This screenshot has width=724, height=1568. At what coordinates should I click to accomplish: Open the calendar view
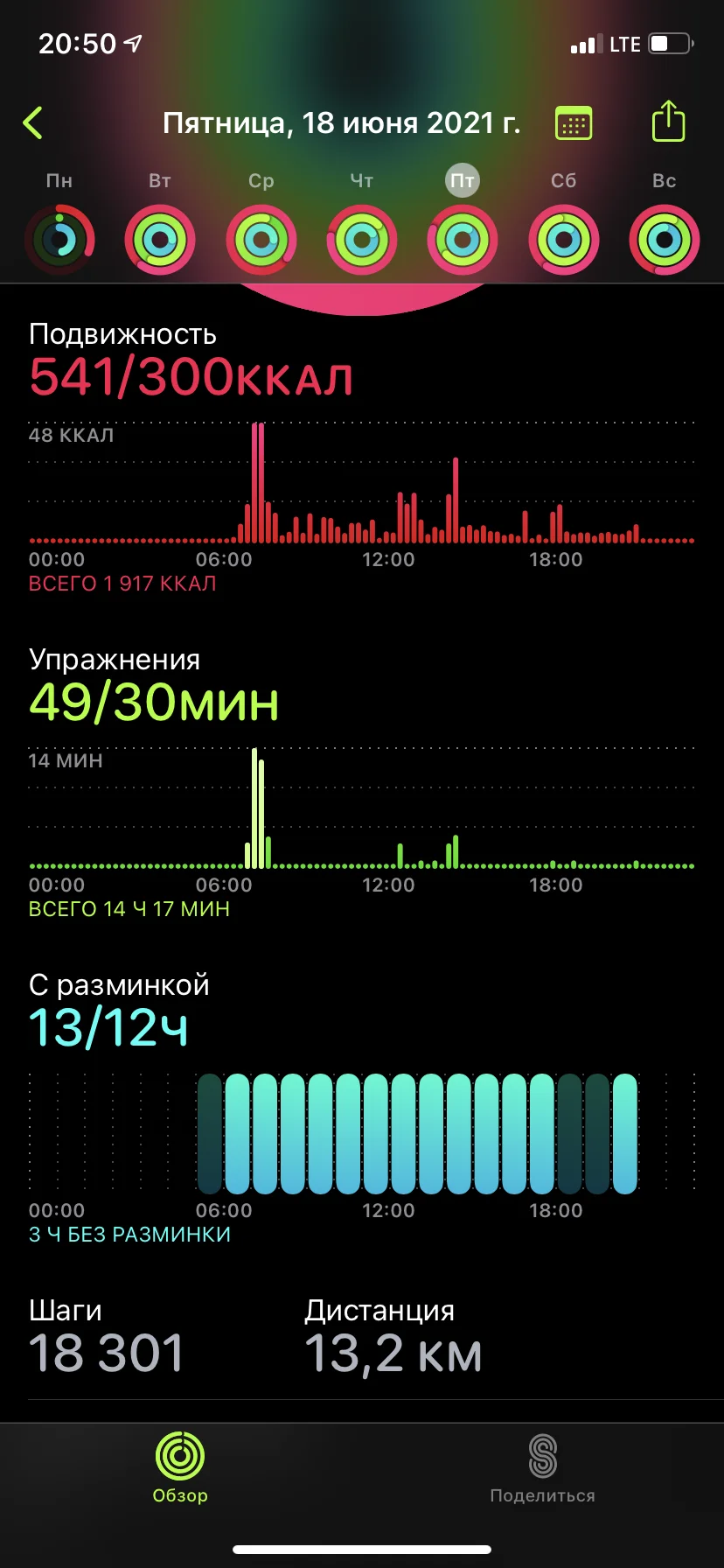[x=574, y=123]
